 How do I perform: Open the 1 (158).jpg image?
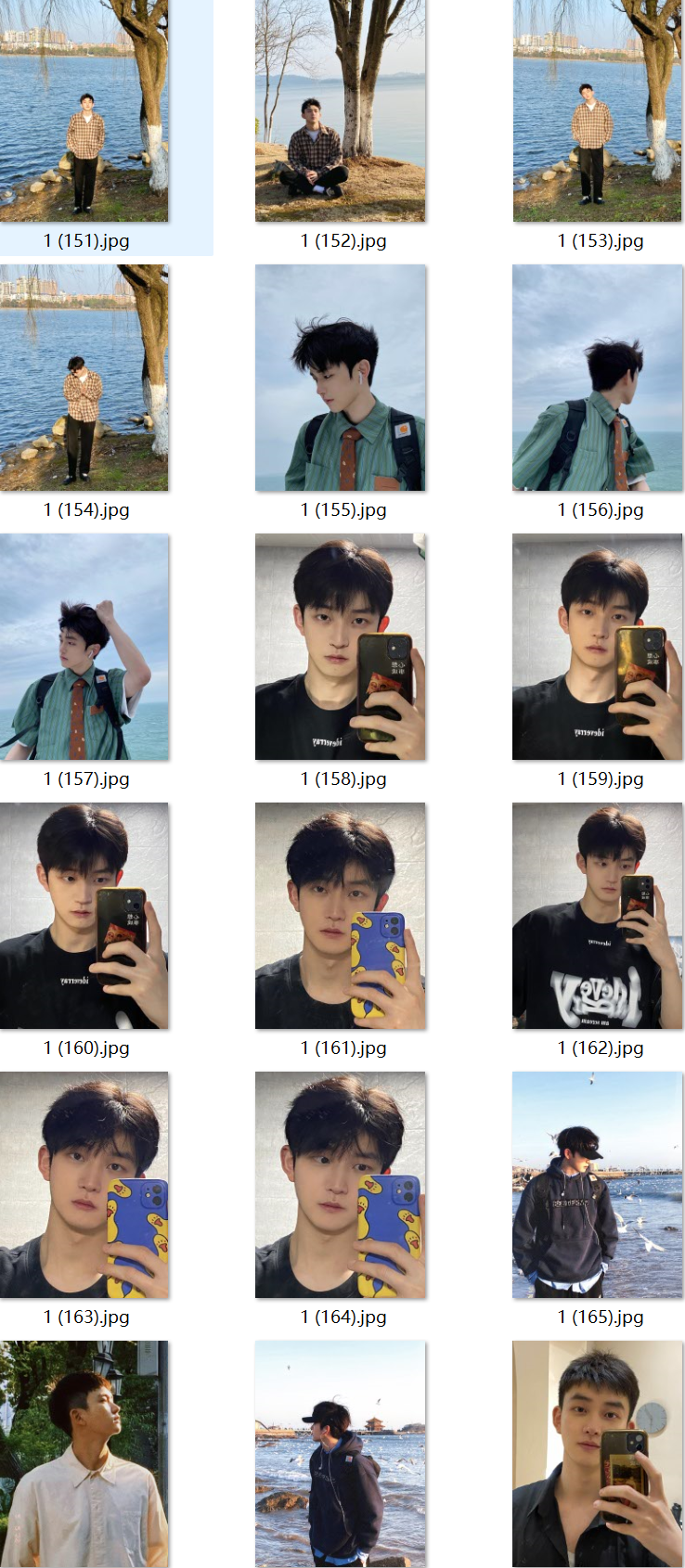[x=341, y=647]
